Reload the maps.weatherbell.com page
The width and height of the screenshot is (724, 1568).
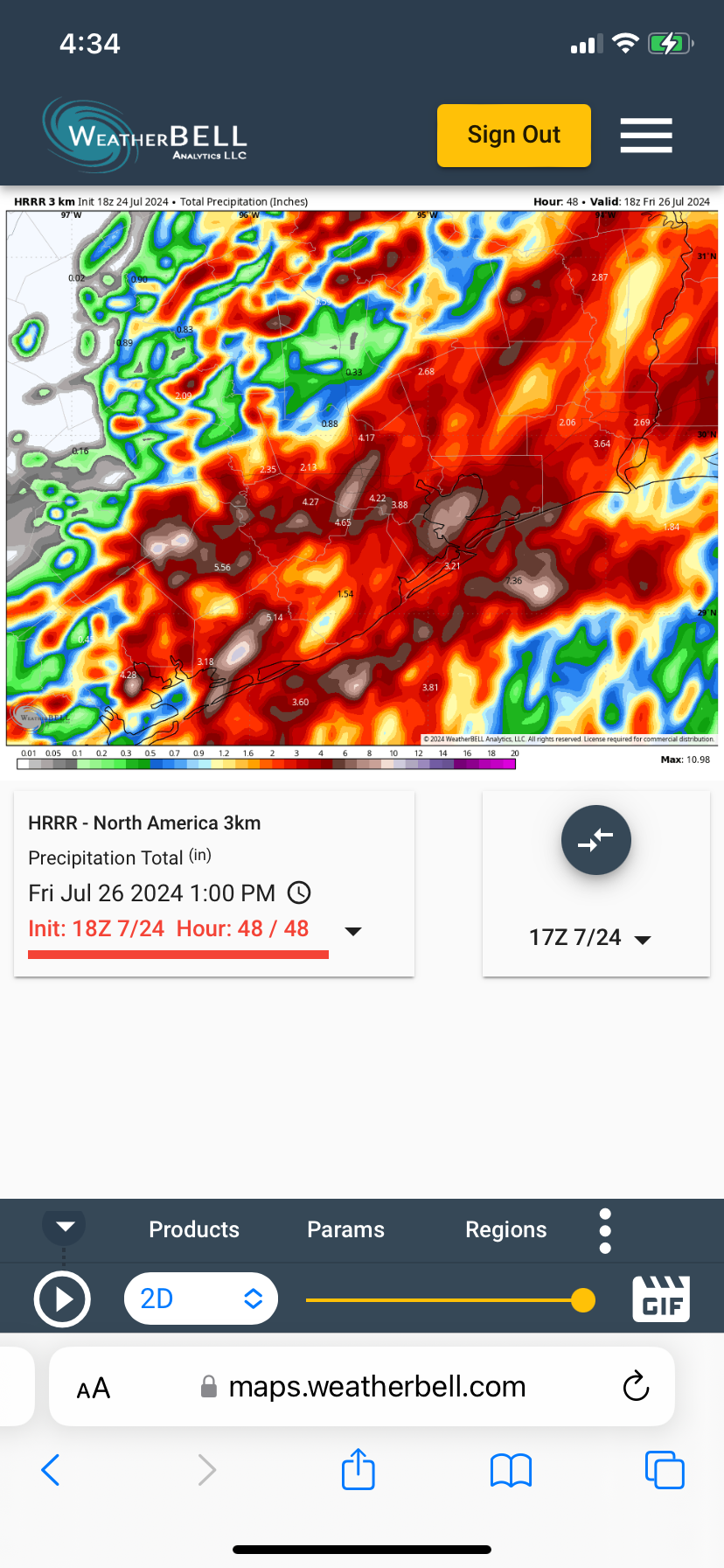coord(636,1386)
